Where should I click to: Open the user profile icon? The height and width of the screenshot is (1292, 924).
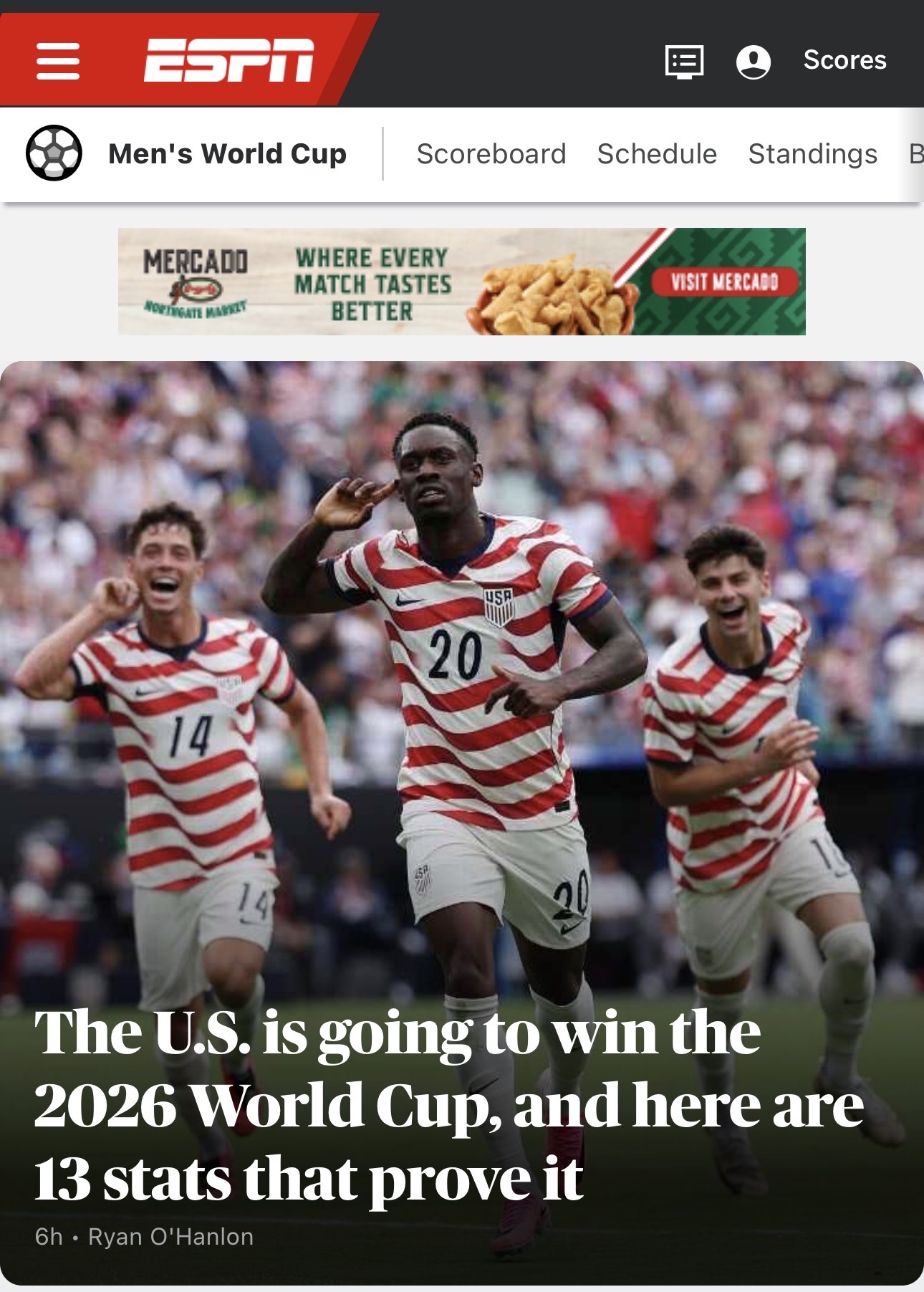(x=754, y=62)
